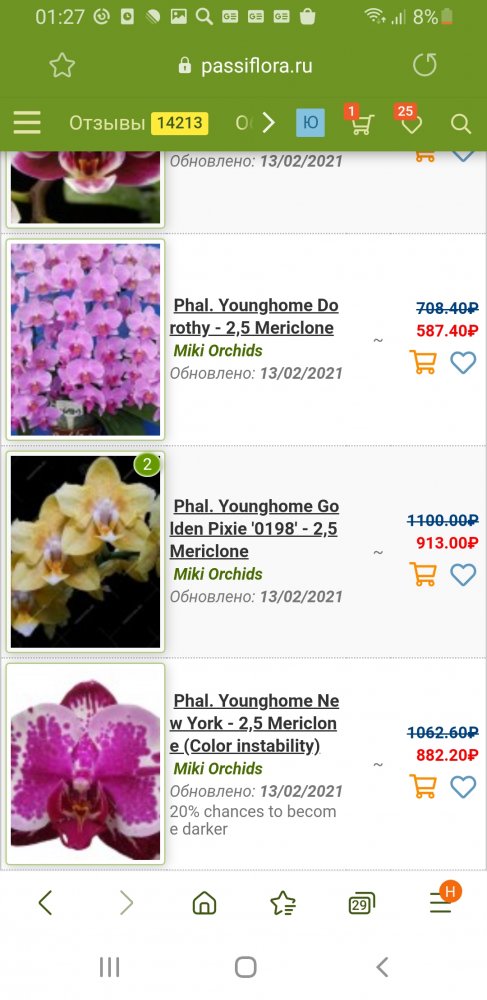Add Golden Pixie '0198' to the cart
Viewport: 487px width, 1000px height.
[x=423, y=574]
